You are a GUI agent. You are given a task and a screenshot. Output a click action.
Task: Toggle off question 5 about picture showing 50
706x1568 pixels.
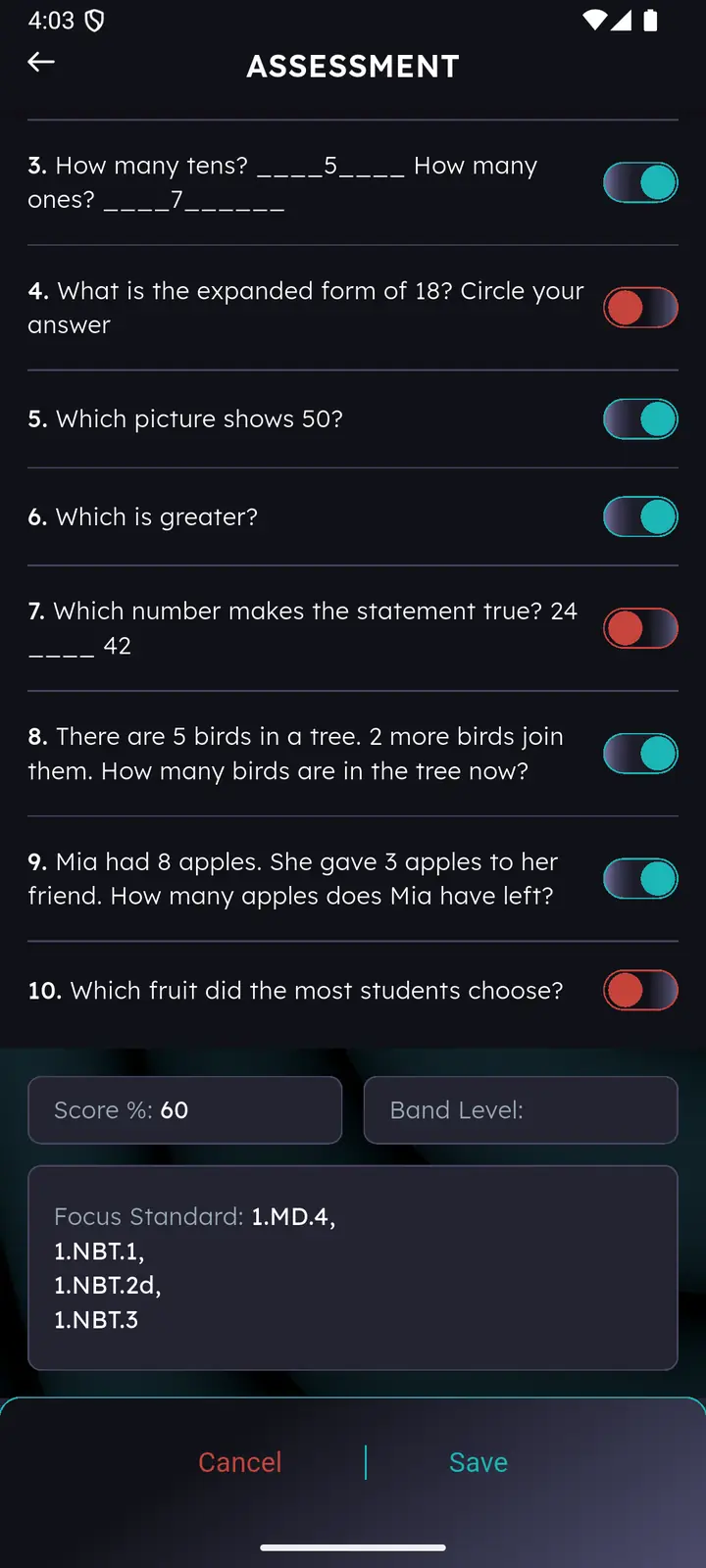pyautogui.click(x=640, y=419)
